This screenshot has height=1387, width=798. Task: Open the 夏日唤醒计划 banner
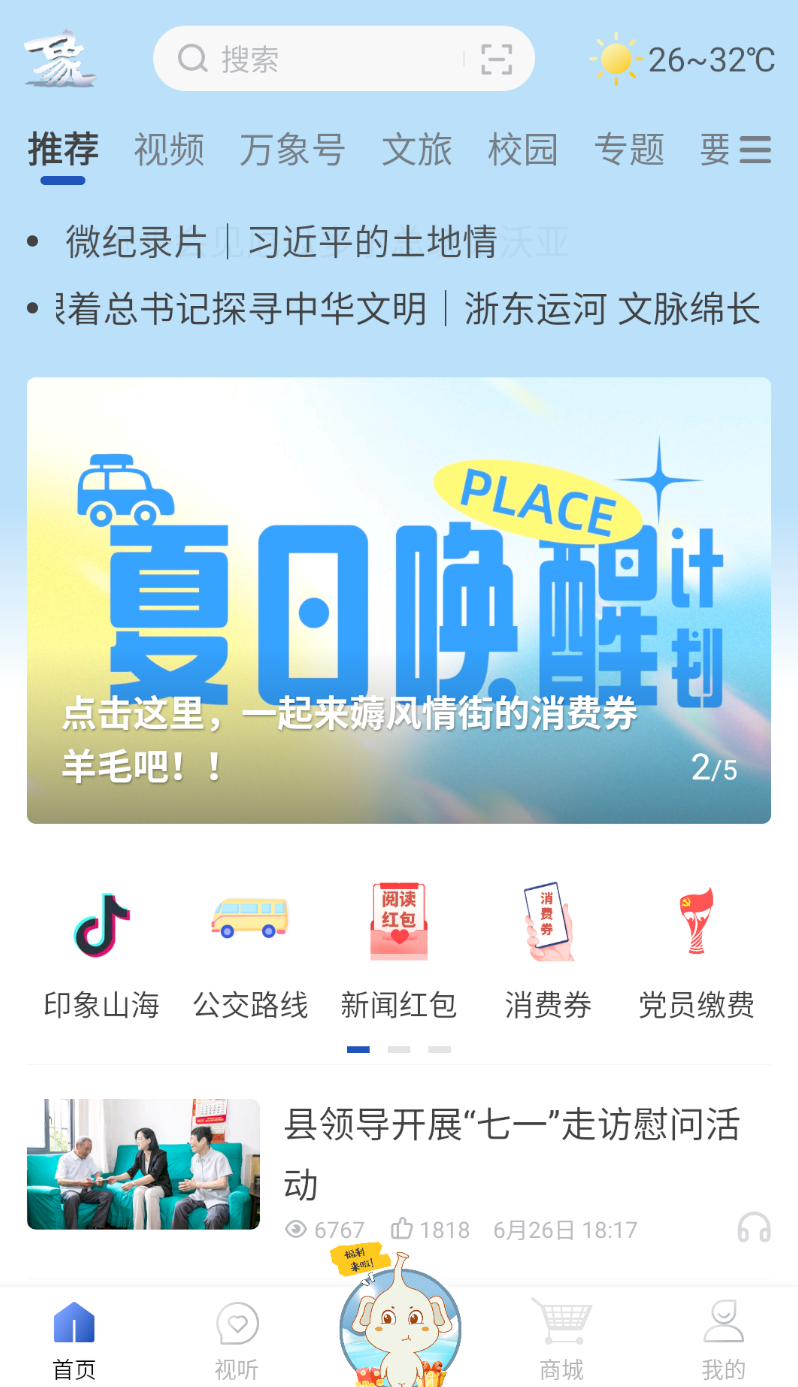[x=399, y=600]
